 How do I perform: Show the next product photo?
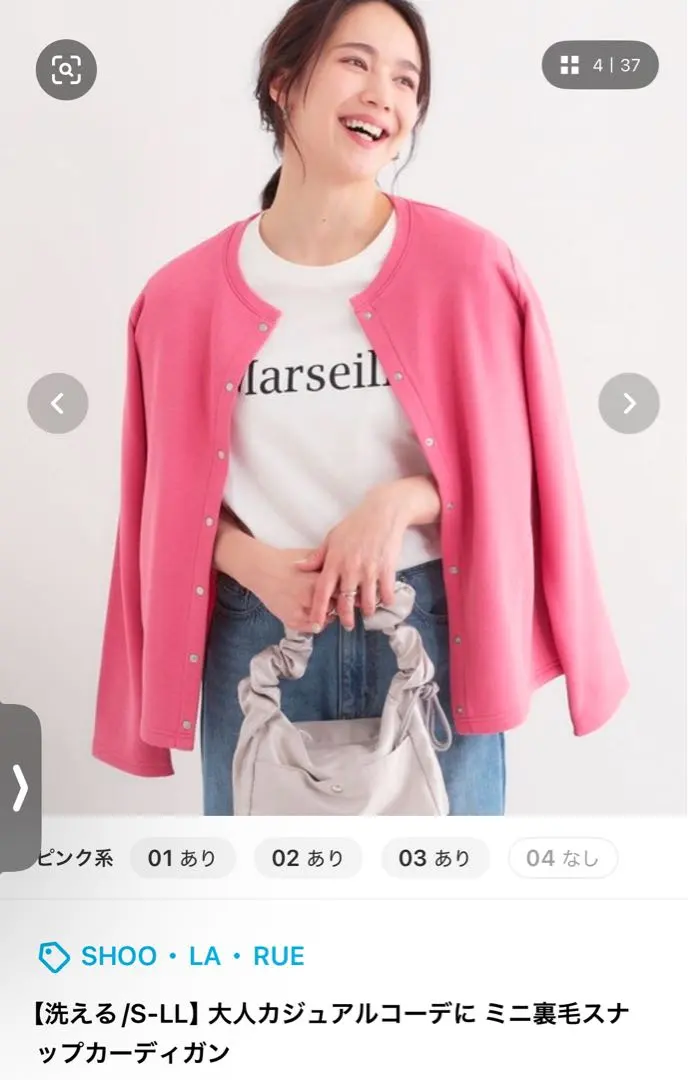click(628, 403)
